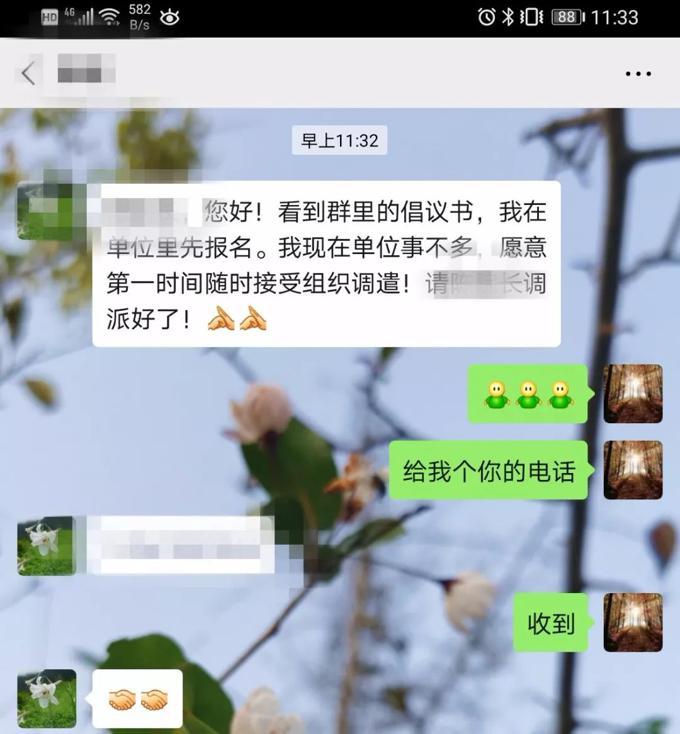Go back to the chat list

coord(28,72)
